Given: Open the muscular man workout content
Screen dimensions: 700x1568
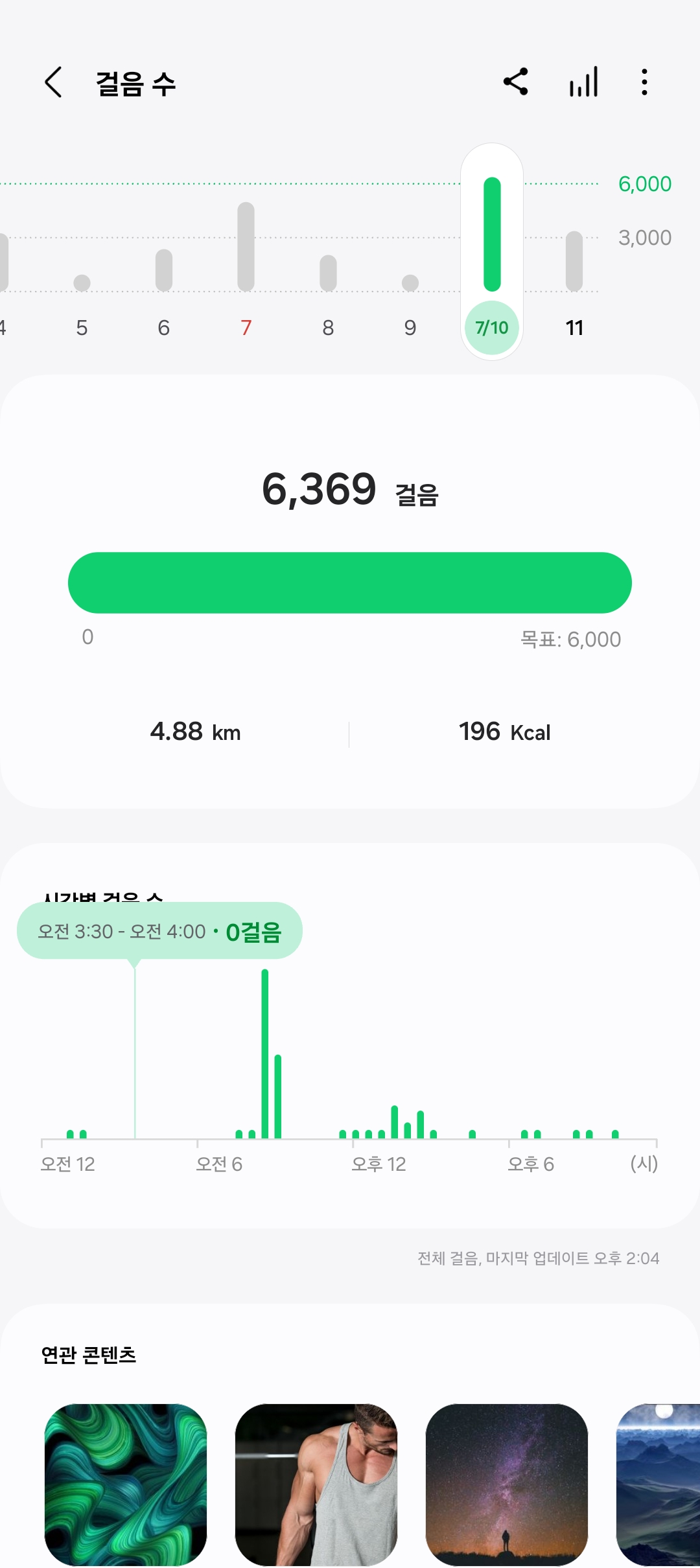Looking at the screenshot, I should 316,1484.
